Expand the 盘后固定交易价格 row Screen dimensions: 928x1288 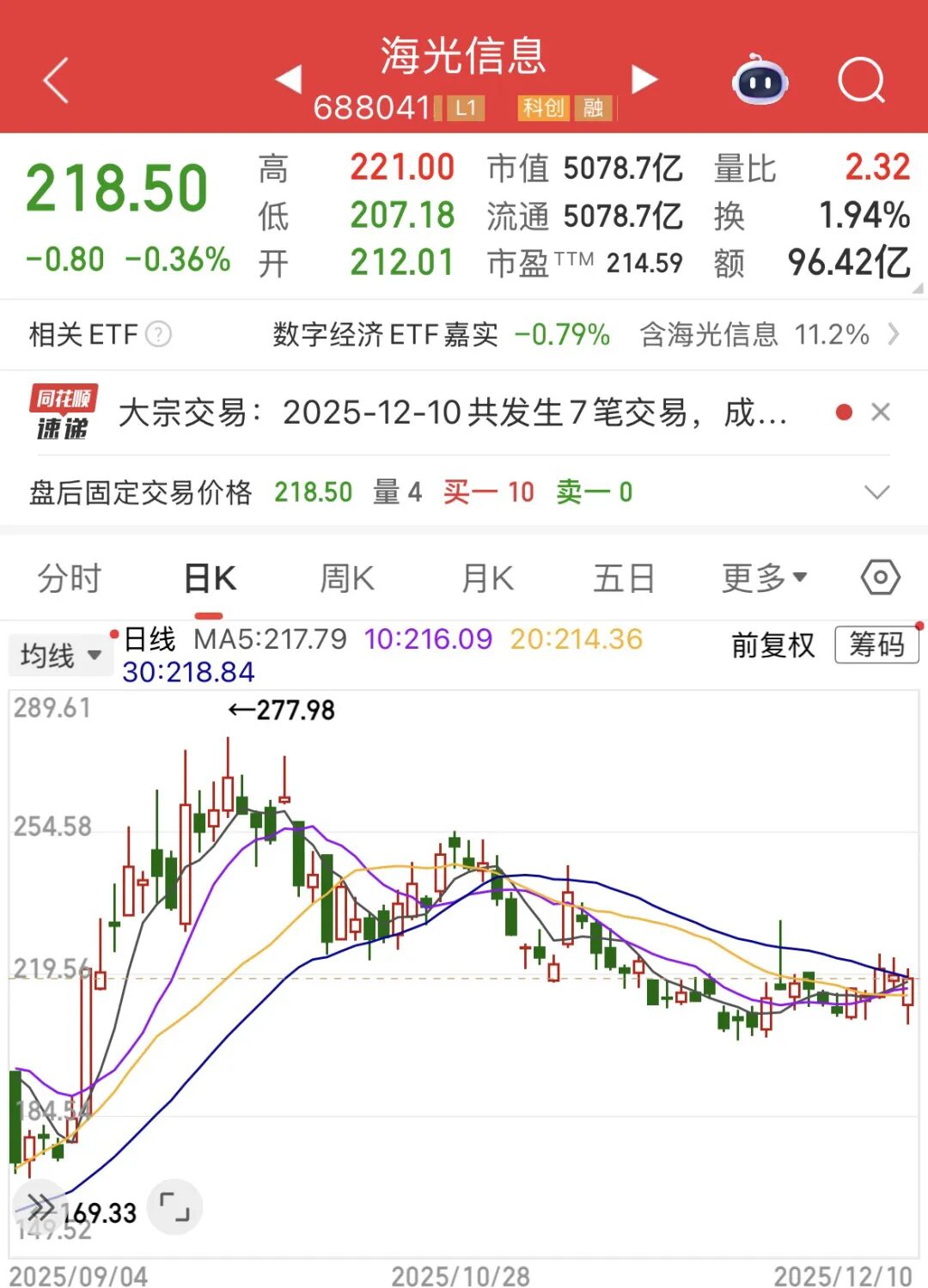point(876,492)
